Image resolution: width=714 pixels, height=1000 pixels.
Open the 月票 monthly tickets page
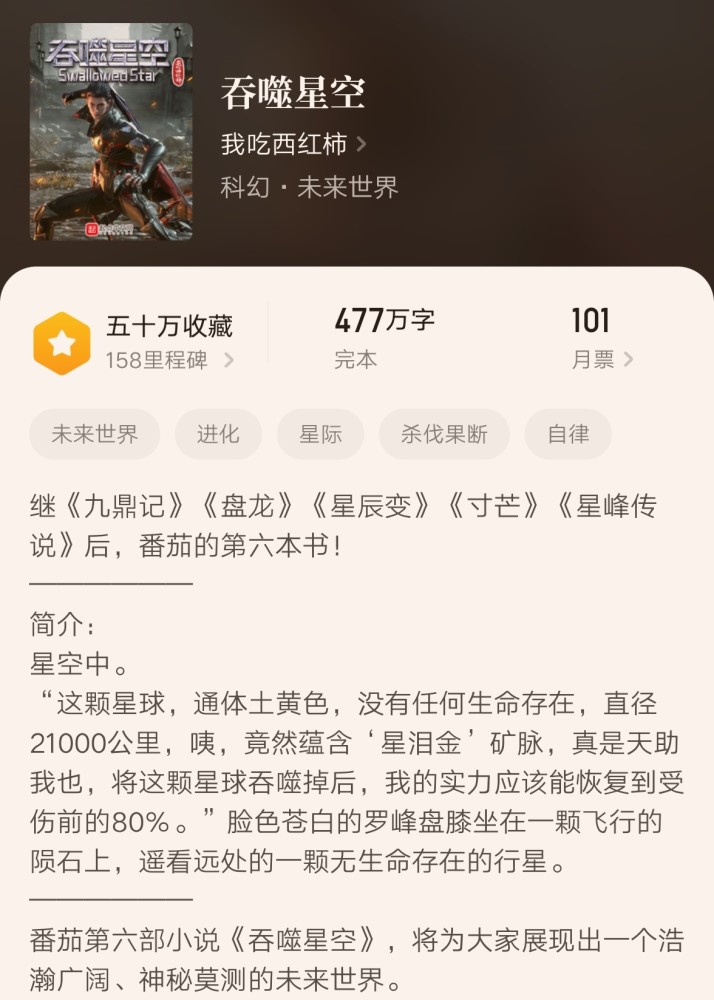[602, 360]
